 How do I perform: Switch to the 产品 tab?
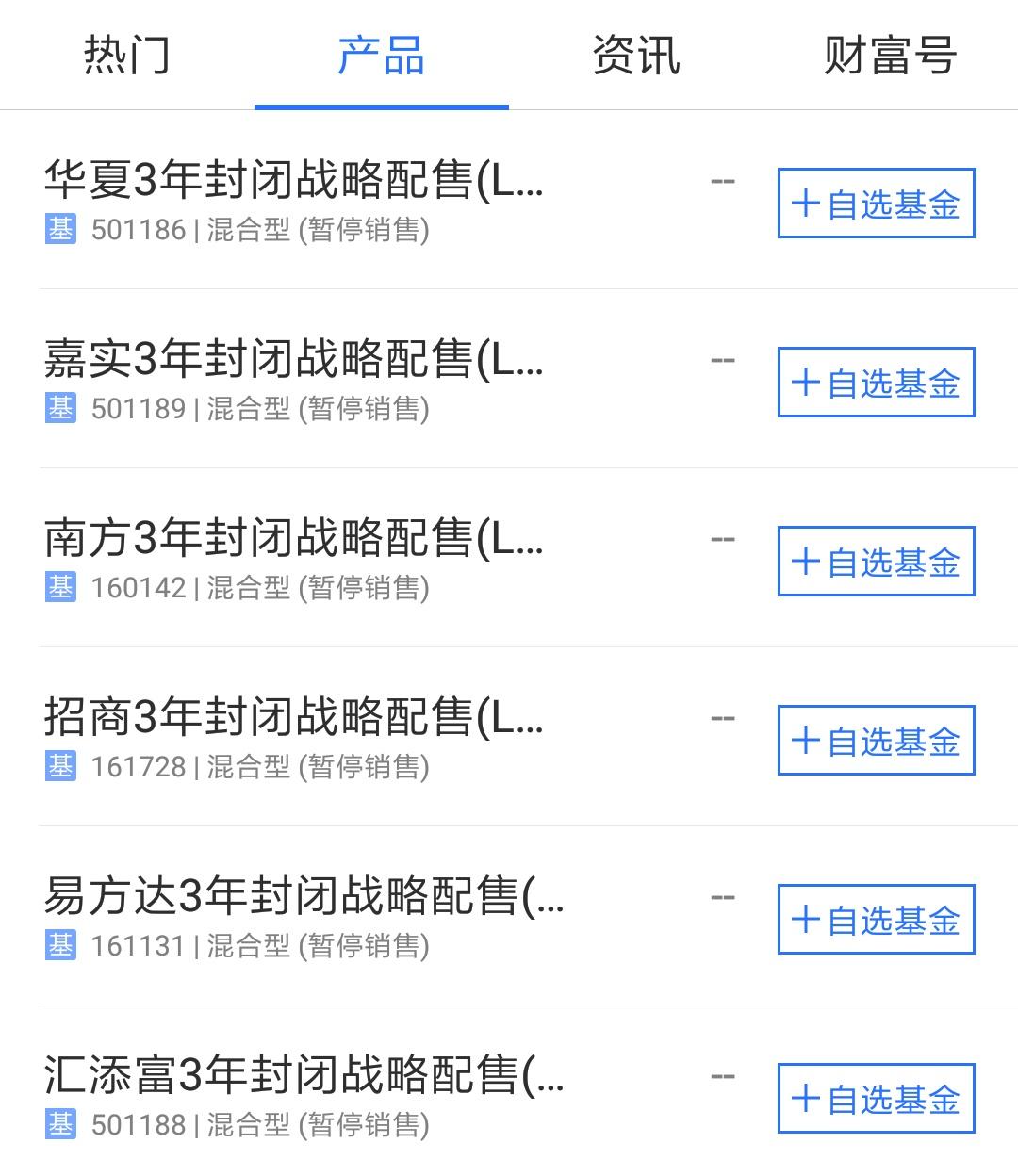point(380,56)
